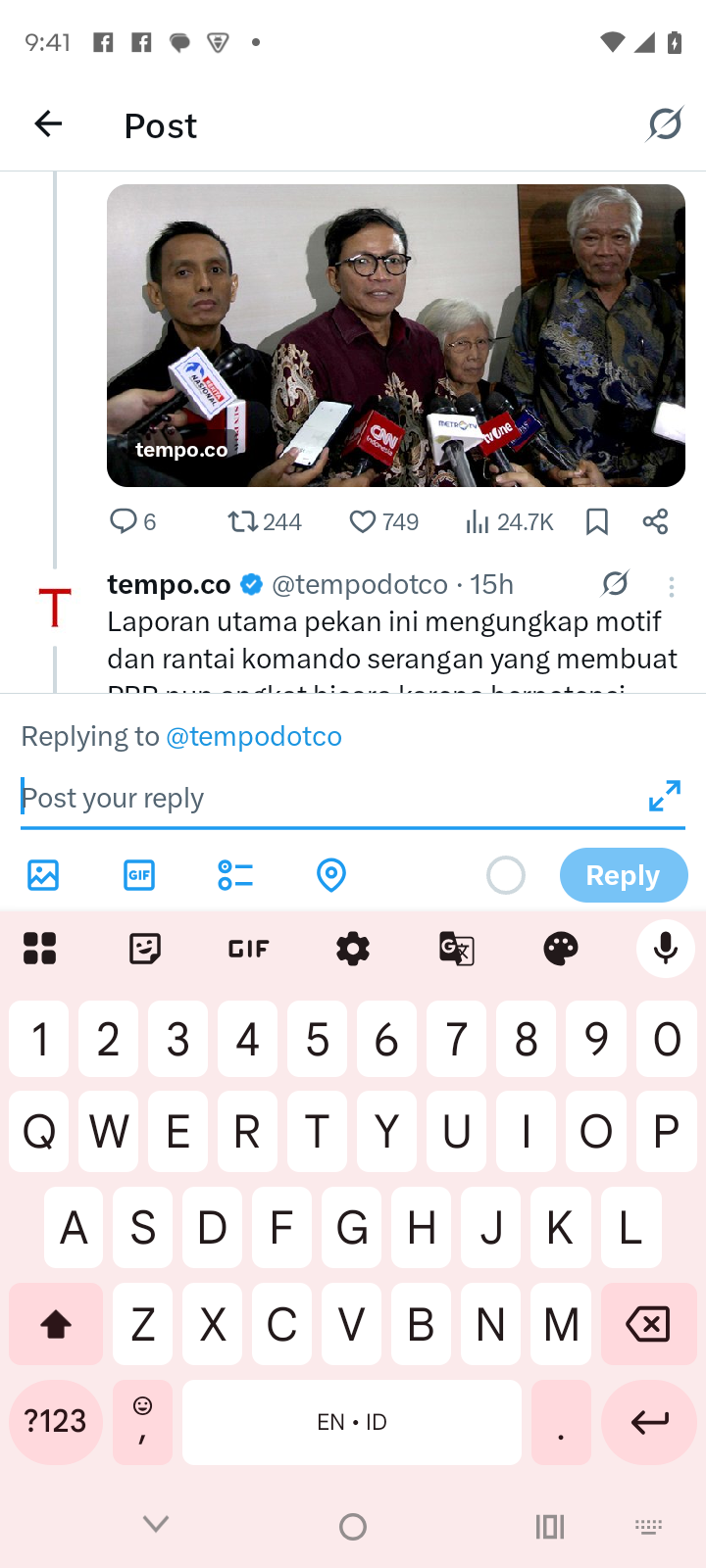Tap the Grok icon in the app bar
This screenshot has height=1568, width=706.
pyautogui.click(x=664, y=124)
